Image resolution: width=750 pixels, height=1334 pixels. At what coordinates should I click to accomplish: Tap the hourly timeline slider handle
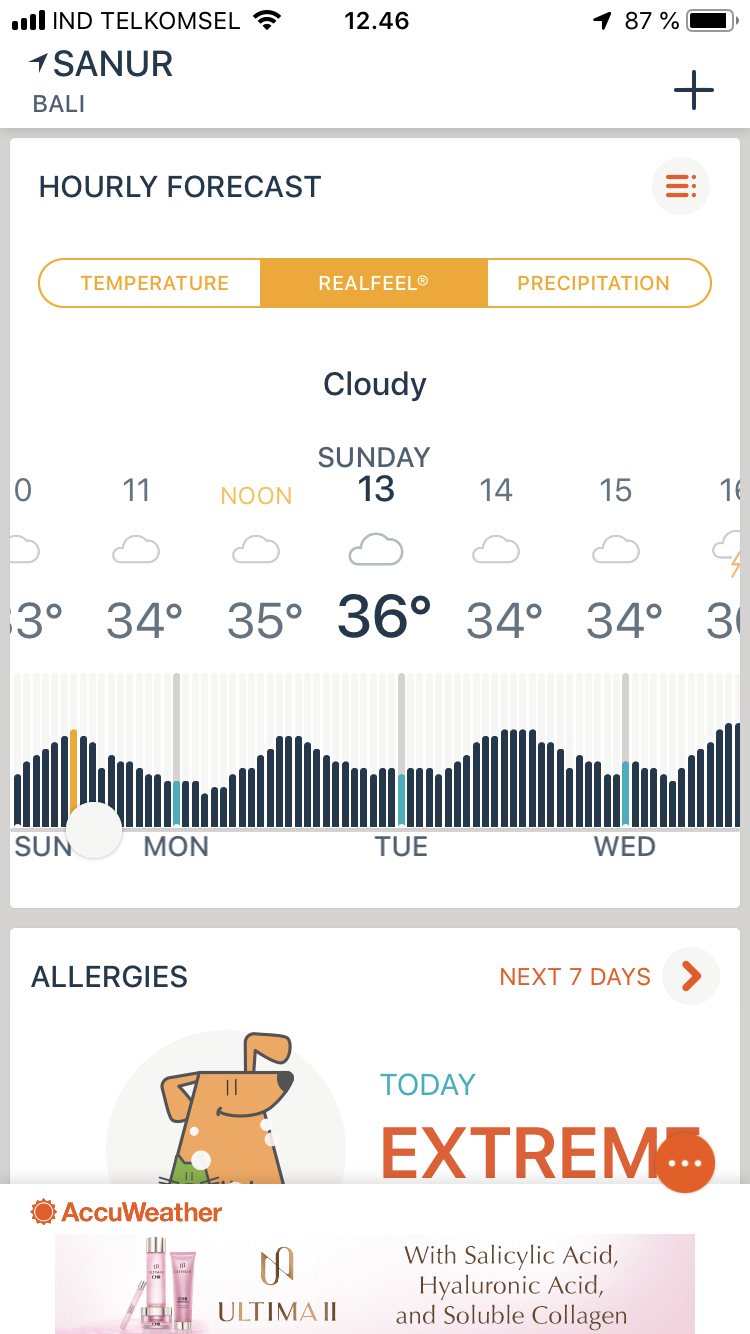94,829
